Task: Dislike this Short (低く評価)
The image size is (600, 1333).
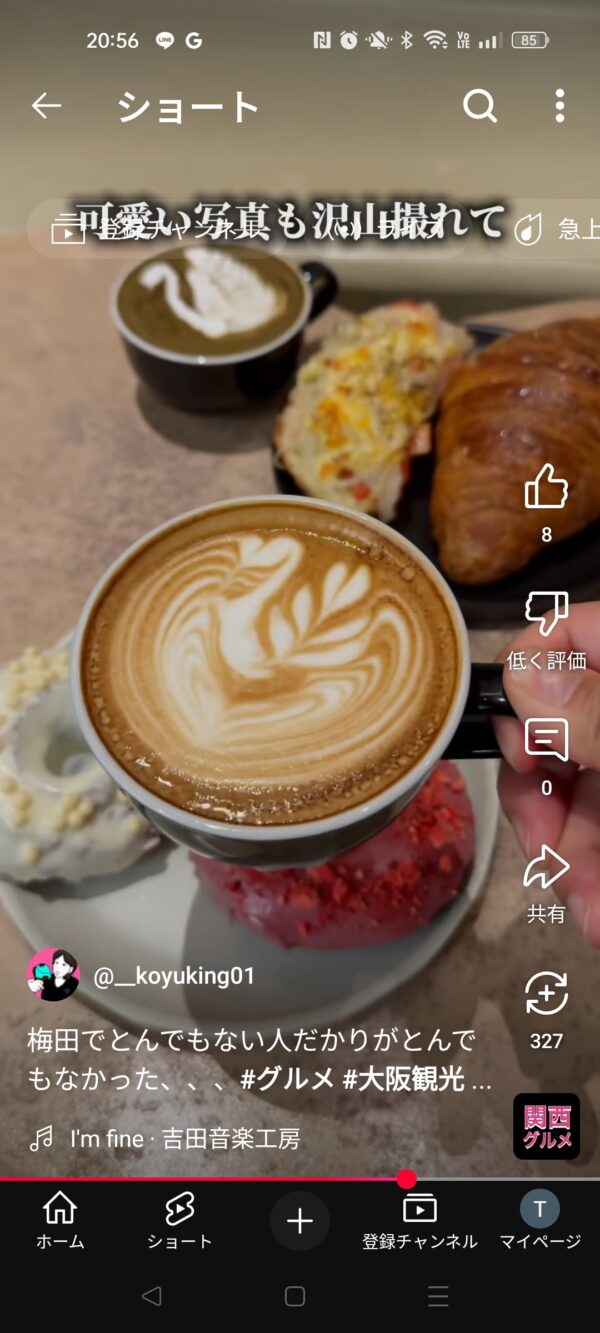Action: coord(546,614)
